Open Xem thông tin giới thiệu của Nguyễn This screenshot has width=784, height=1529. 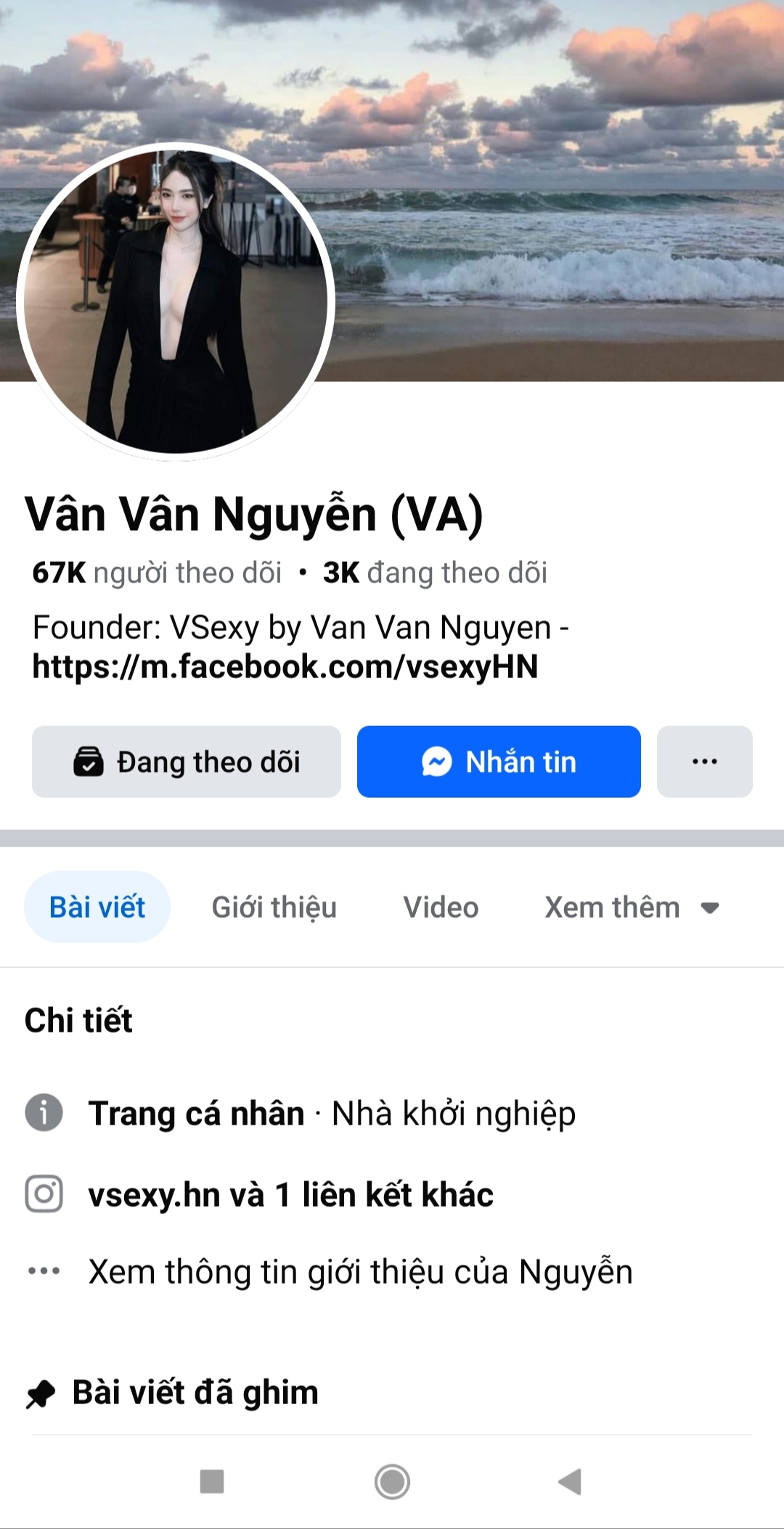(x=360, y=1271)
